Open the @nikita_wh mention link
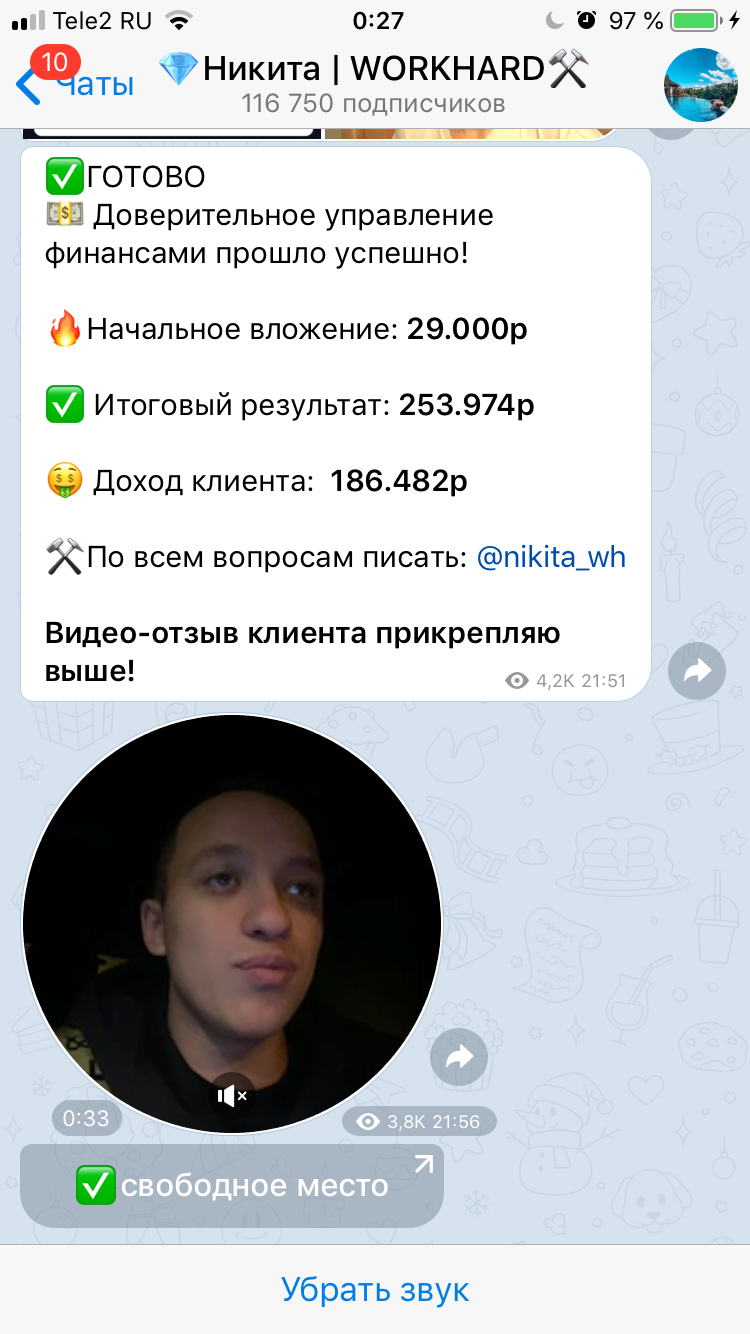 pyautogui.click(x=552, y=557)
